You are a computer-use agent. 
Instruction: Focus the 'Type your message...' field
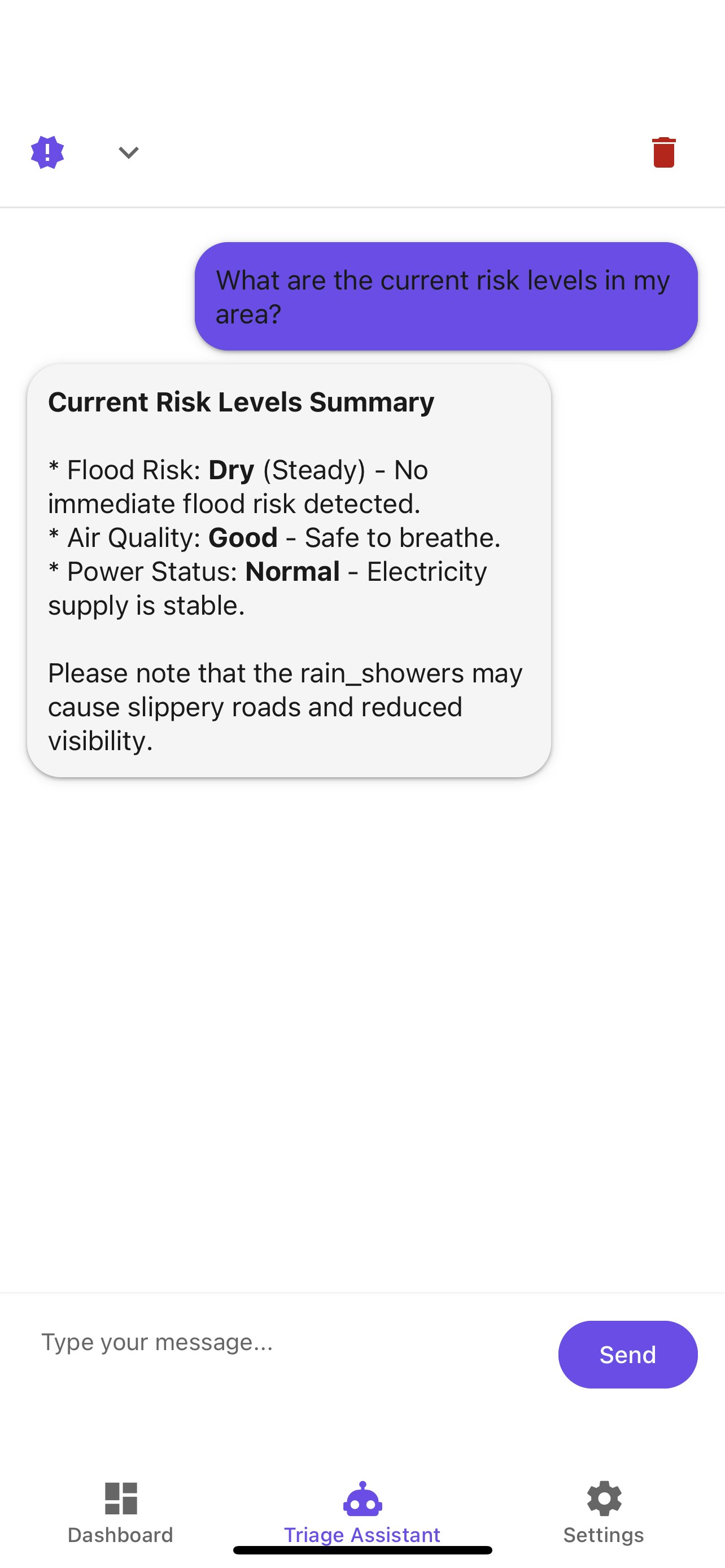click(x=292, y=1342)
